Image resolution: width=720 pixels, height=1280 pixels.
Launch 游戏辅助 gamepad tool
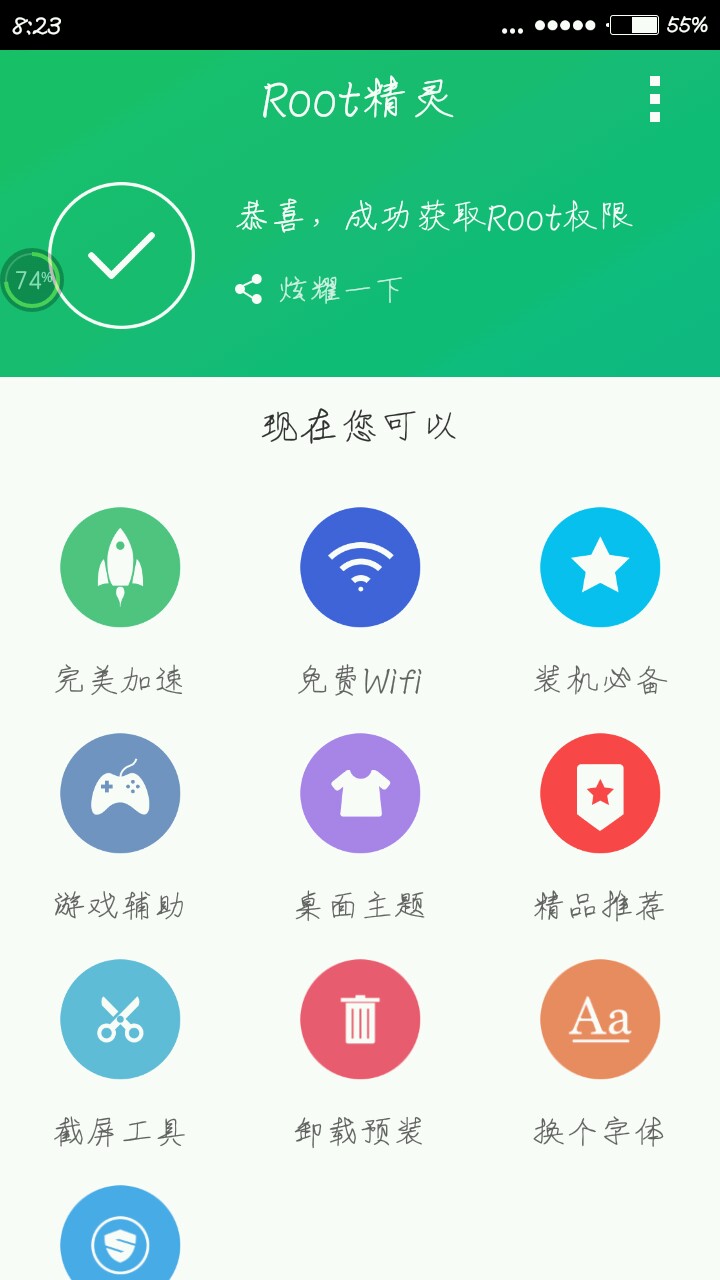point(120,793)
